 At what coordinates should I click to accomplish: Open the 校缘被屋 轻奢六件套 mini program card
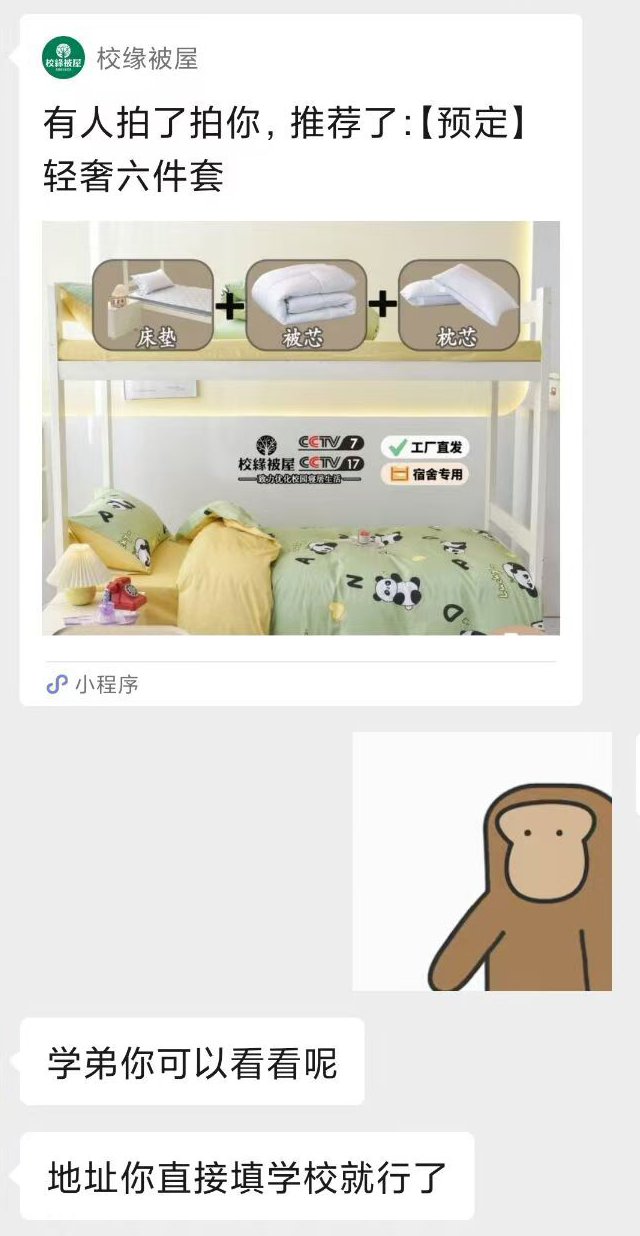[x=300, y=400]
